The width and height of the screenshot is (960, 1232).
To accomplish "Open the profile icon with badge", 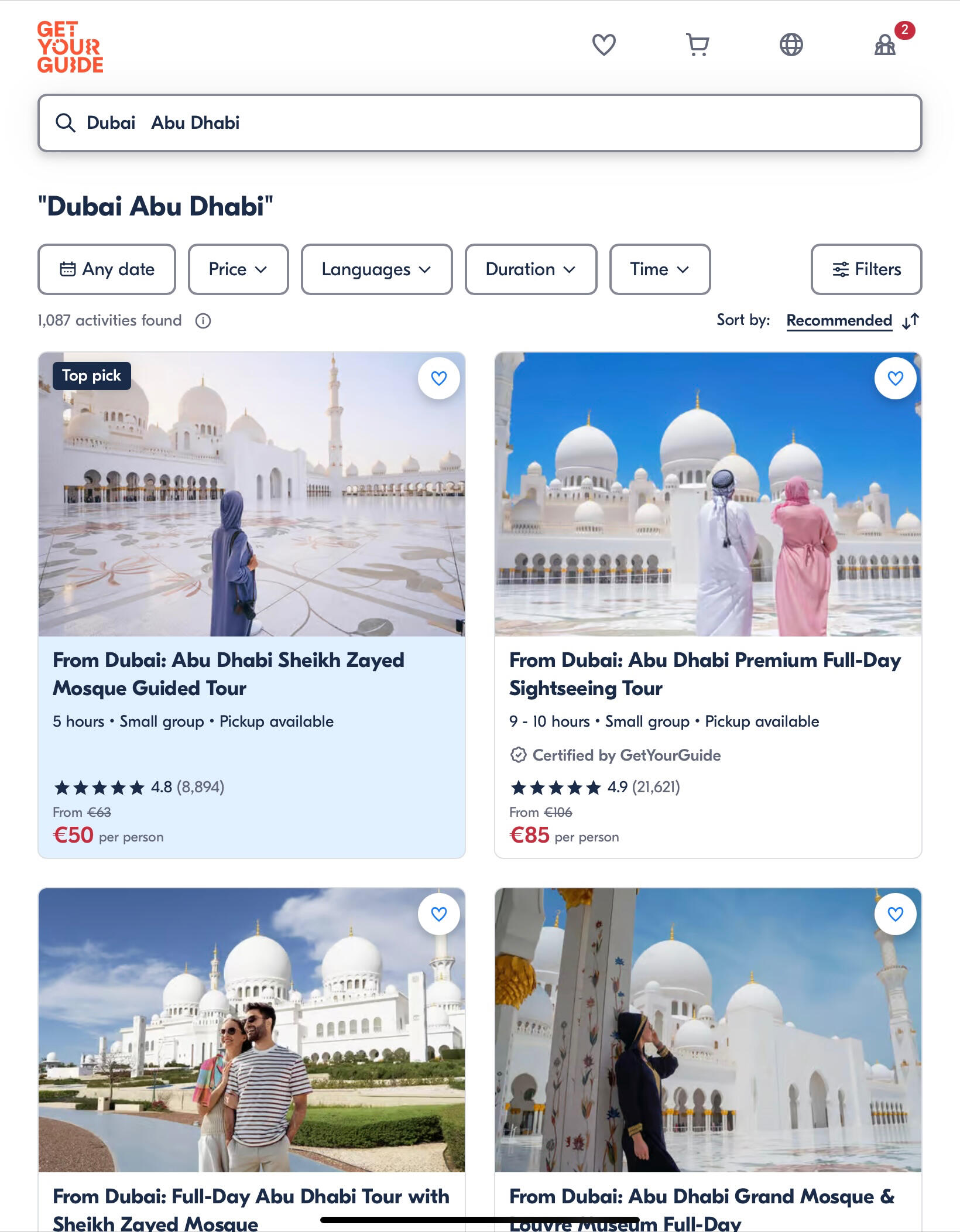I will pyautogui.click(x=885, y=45).
